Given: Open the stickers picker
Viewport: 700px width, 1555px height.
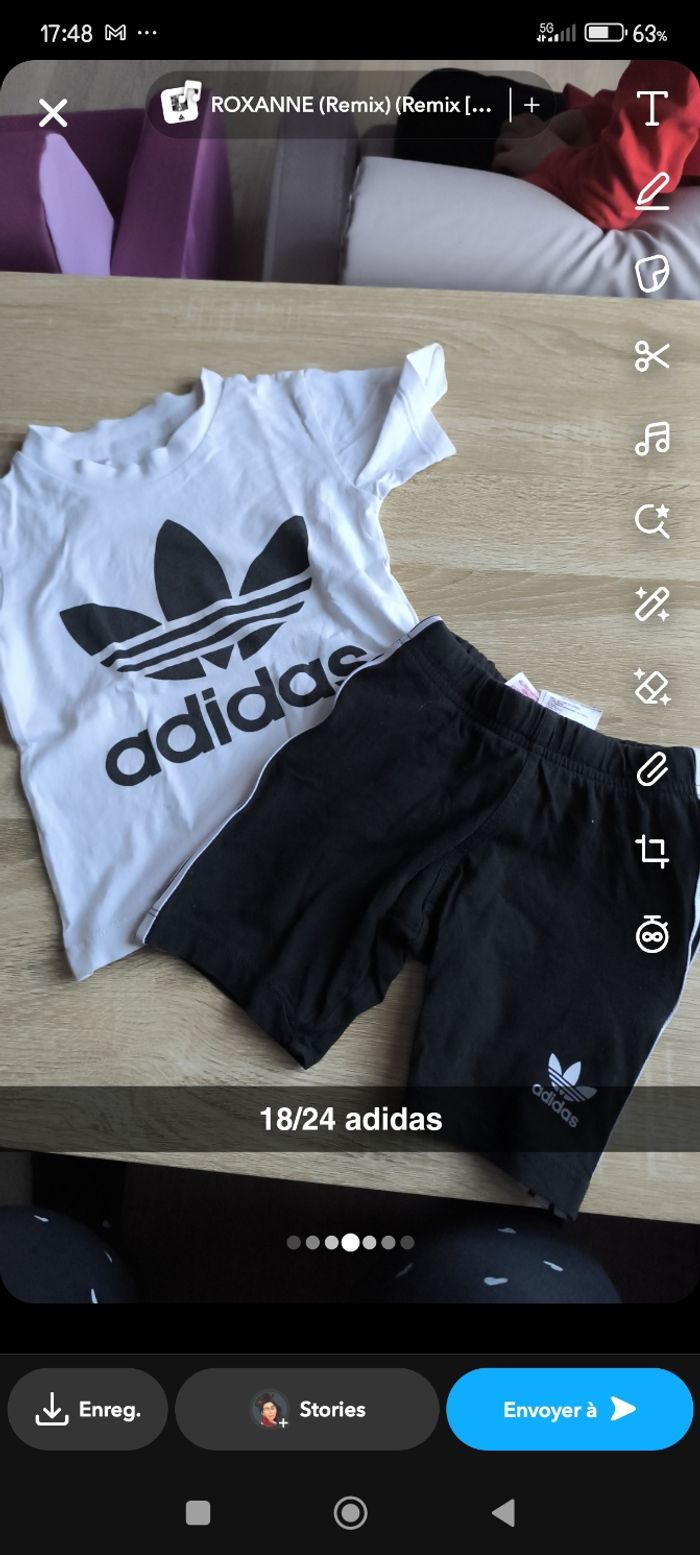Looking at the screenshot, I should tap(652, 273).
